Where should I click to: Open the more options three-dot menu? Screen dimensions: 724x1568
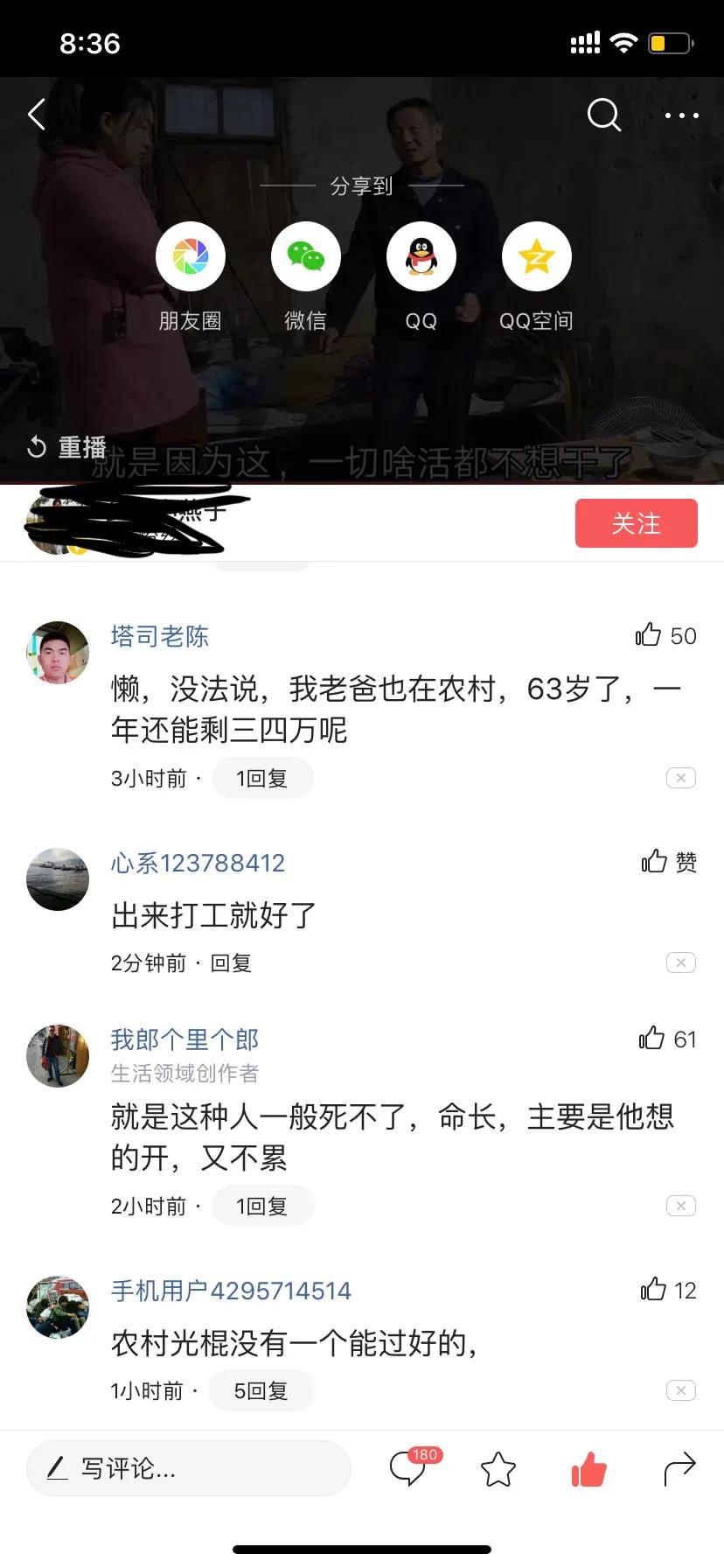[680, 115]
